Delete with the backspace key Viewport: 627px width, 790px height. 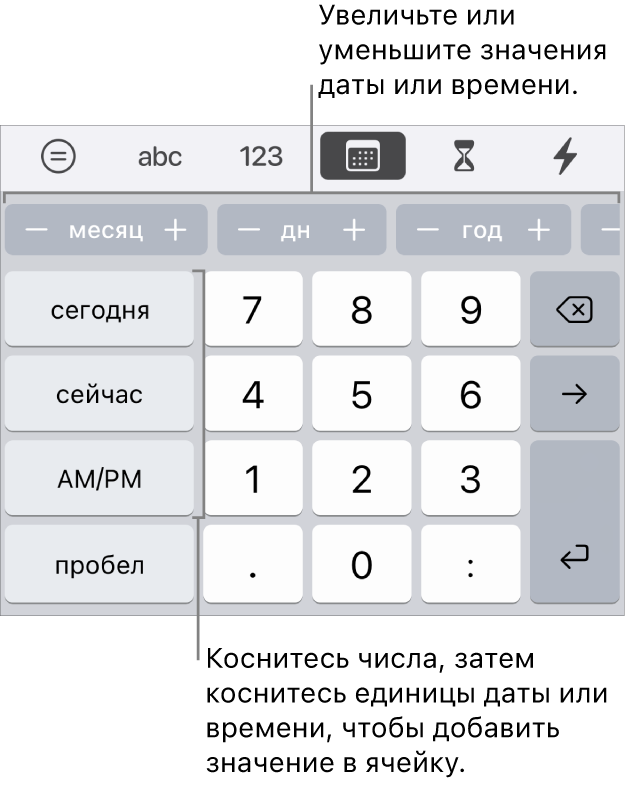click(x=574, y=311)
